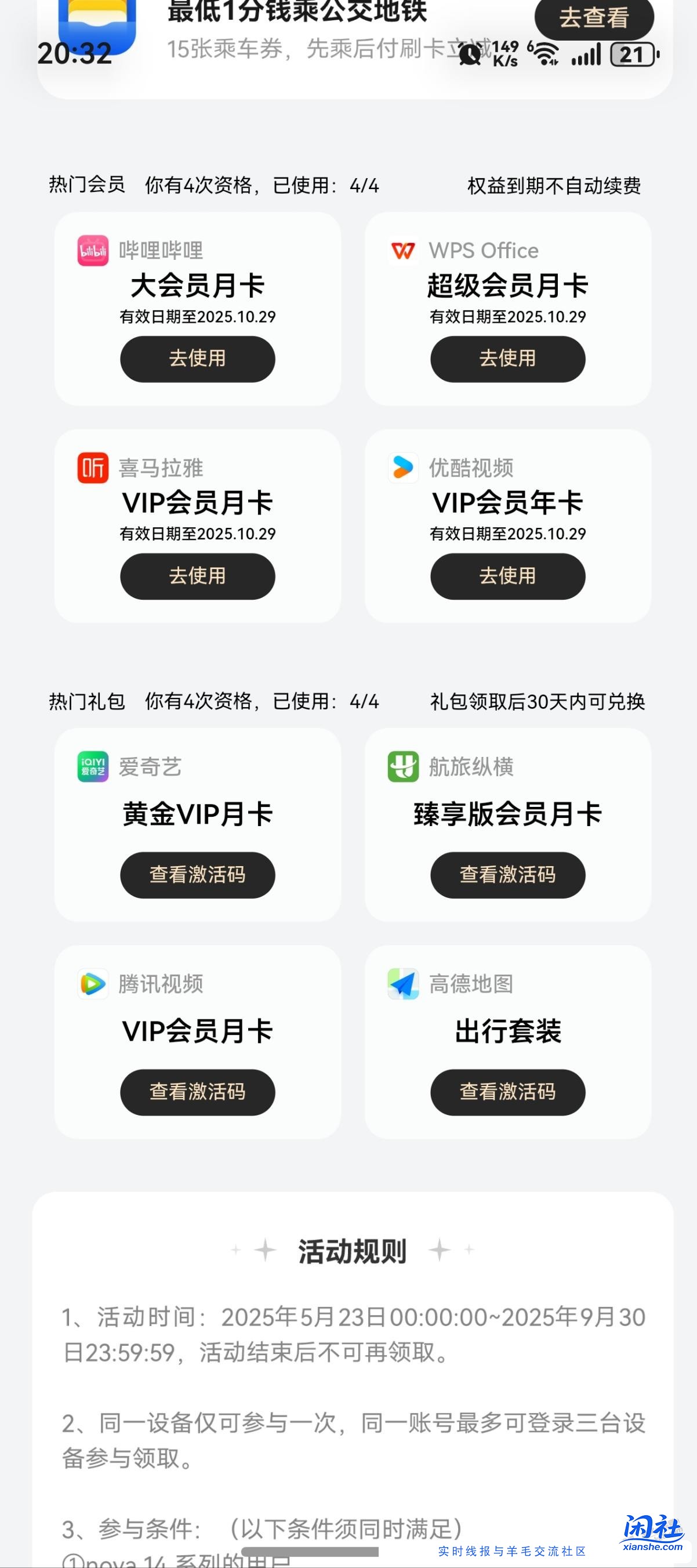Click the 爱奇艺 app icon
The image size is (697, 1568).
point(92,766)
